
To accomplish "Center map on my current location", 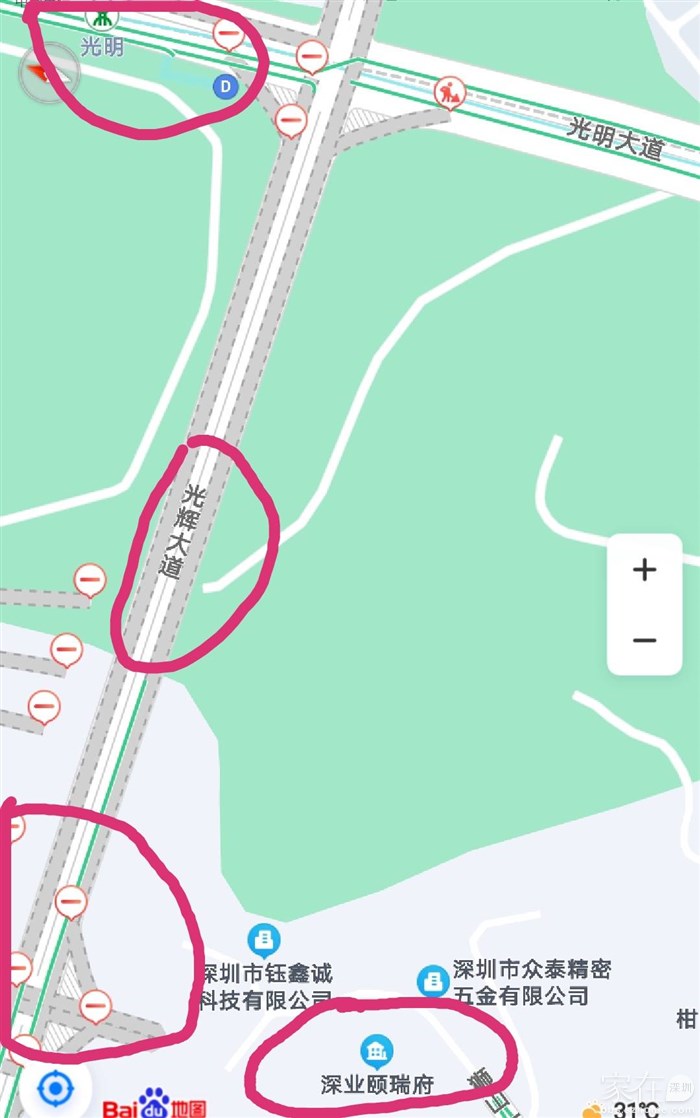I will point(56,1087).
